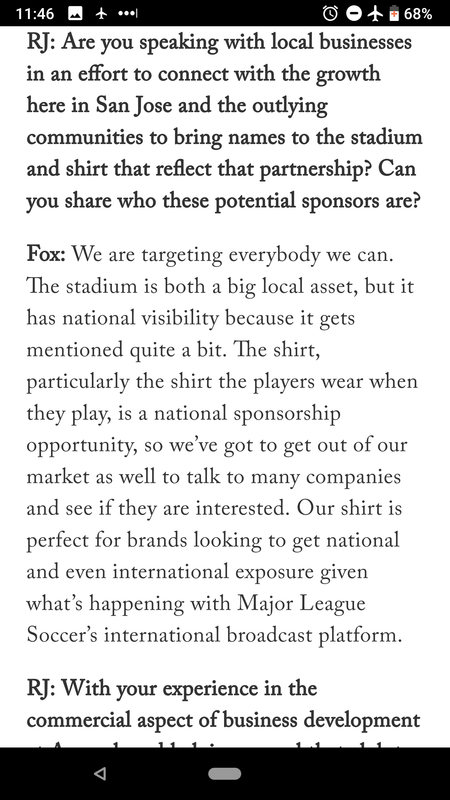Image resolution: width=450 pixels, height=800 pixels.
Task: Tap the home pill in navigation bar
Action: tap(224, 773)
